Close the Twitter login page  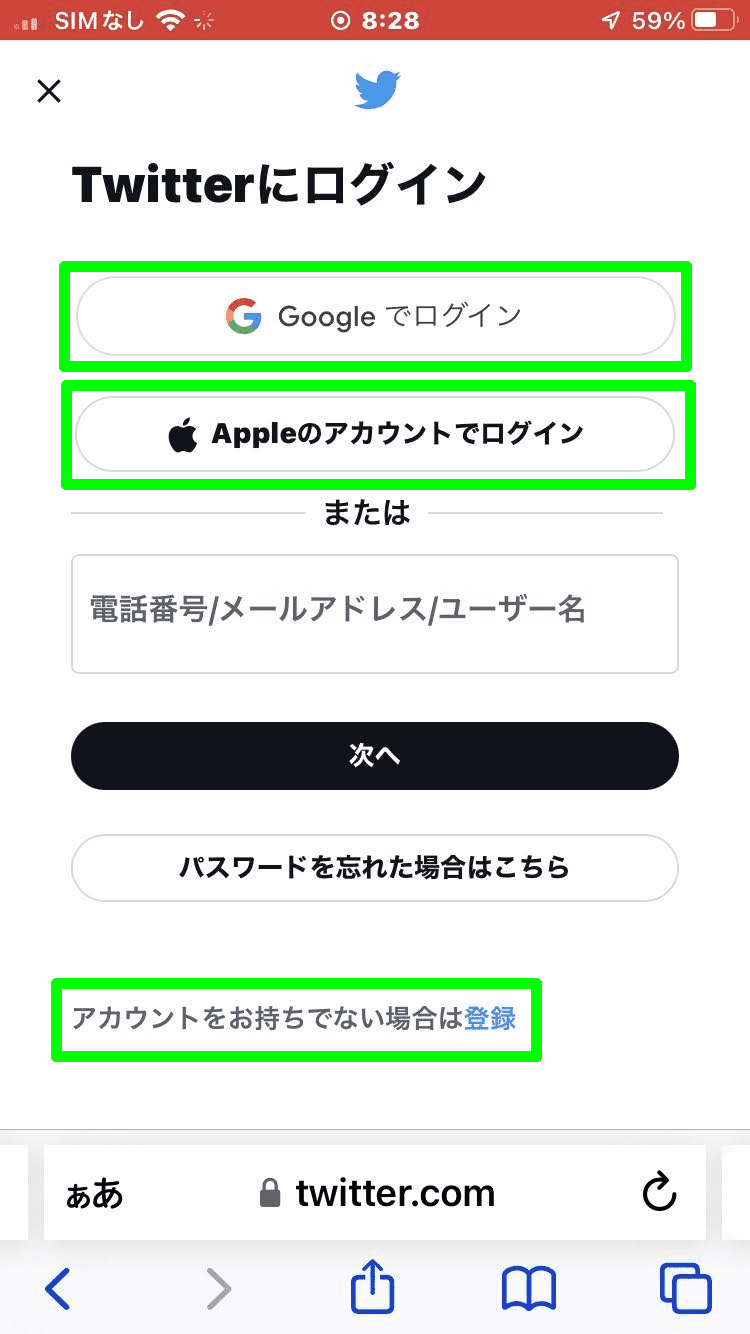[48, 91]
